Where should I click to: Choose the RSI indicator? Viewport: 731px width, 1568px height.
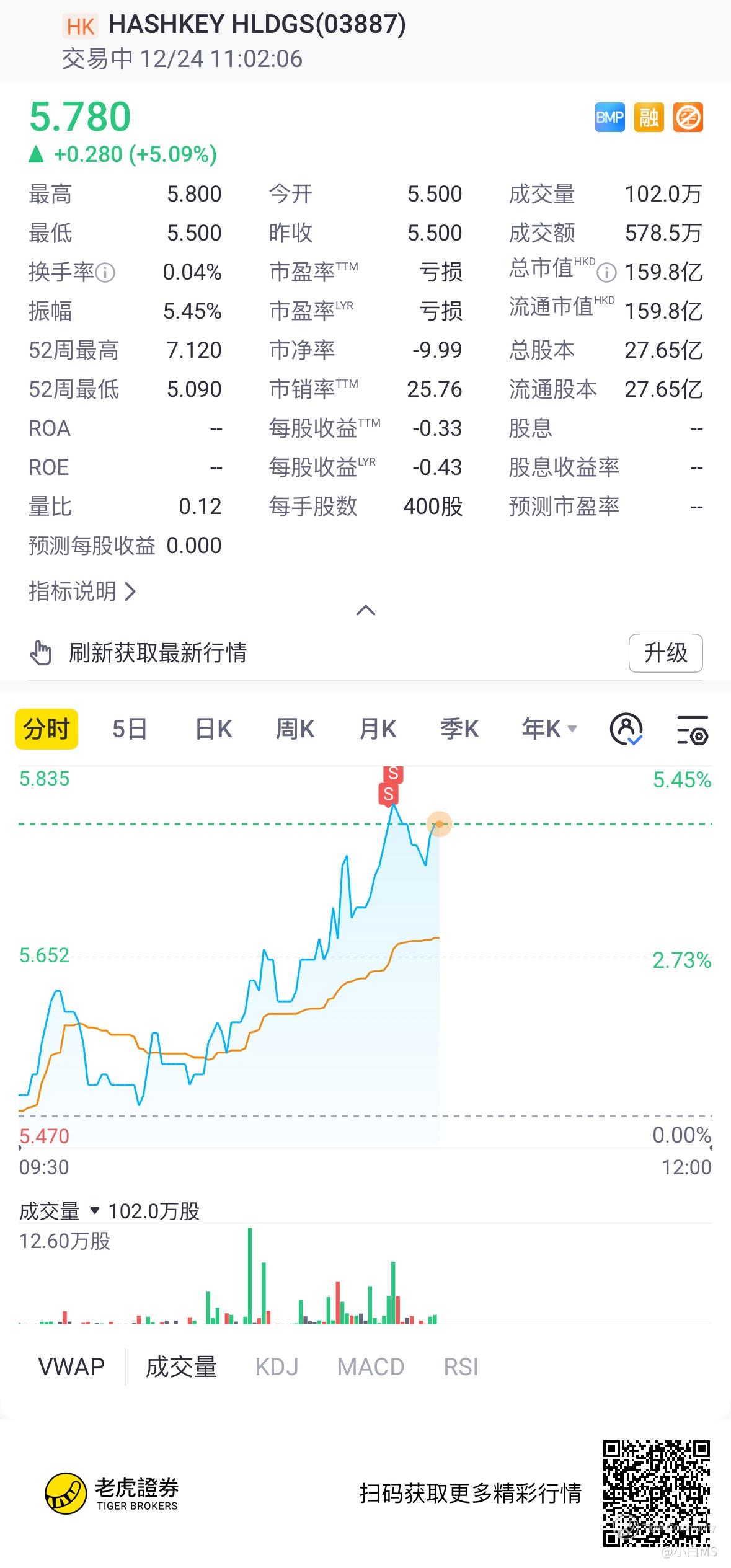pyautogui.click(x=461, y=1367)
